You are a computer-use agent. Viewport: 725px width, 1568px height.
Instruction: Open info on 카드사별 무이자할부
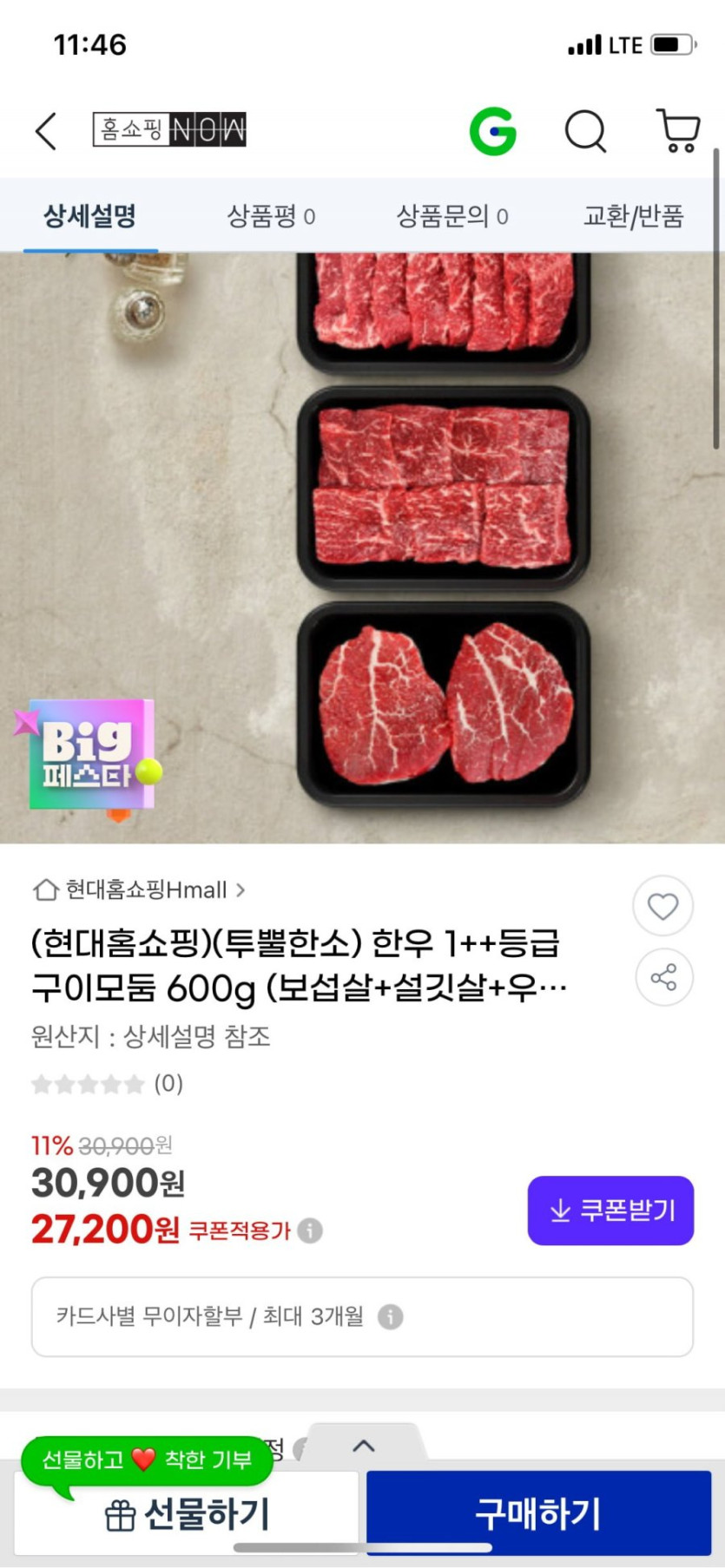tap(391, 1316)
